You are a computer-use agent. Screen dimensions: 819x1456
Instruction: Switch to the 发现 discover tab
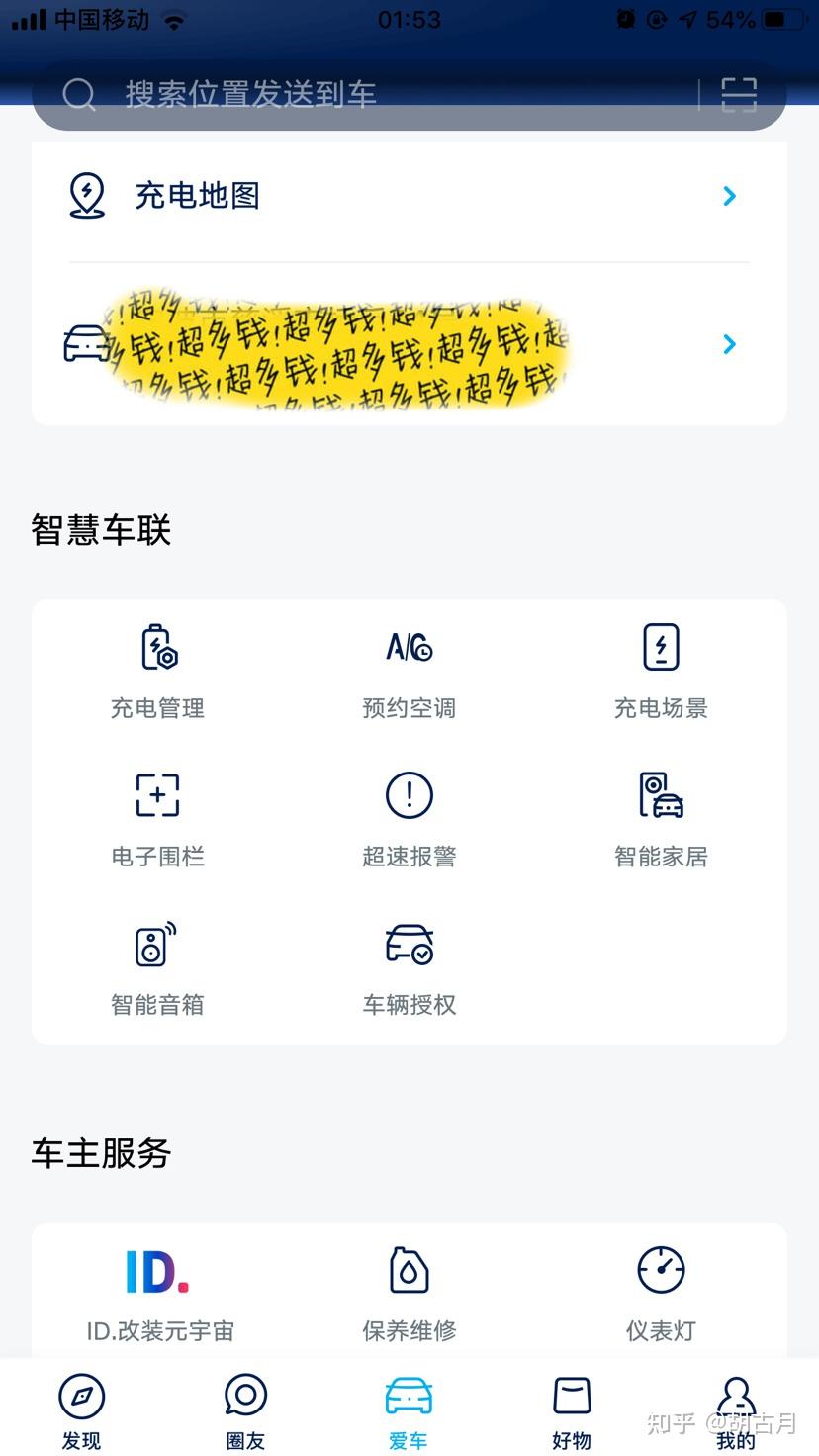82,1409
